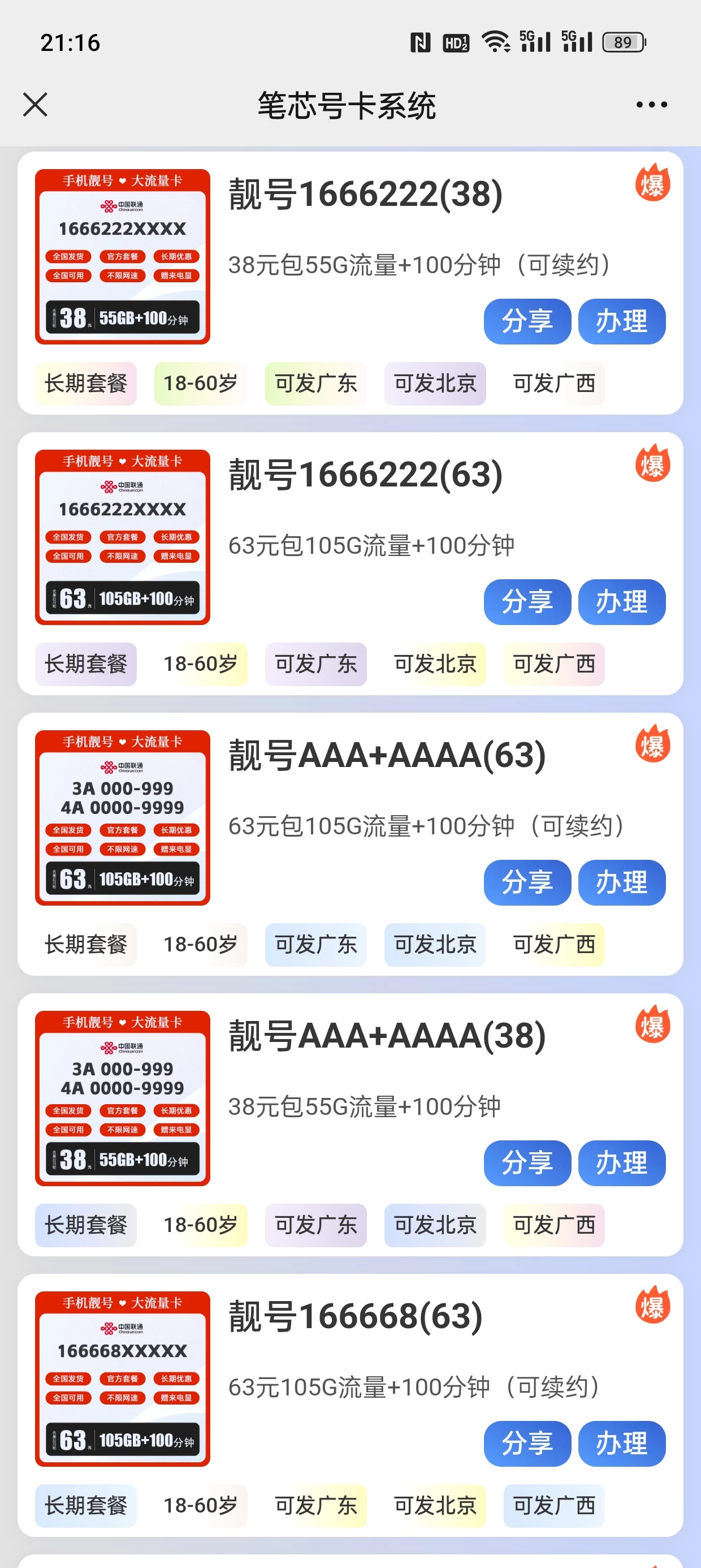Open the 靓号1666222(38) product image
Screen dimensions: 701x1568
(x=124, y=256)
